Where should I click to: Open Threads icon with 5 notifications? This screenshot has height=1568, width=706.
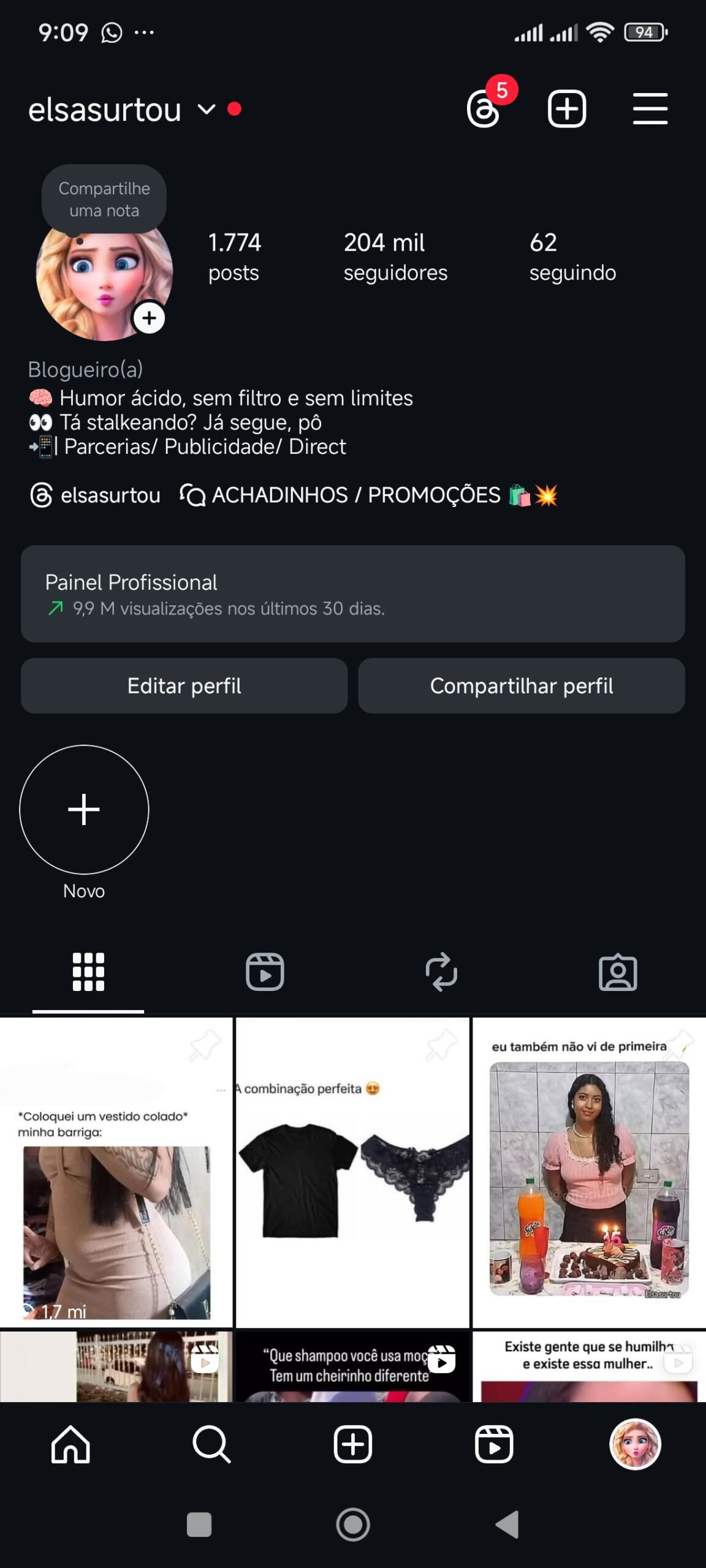(485, 109)
